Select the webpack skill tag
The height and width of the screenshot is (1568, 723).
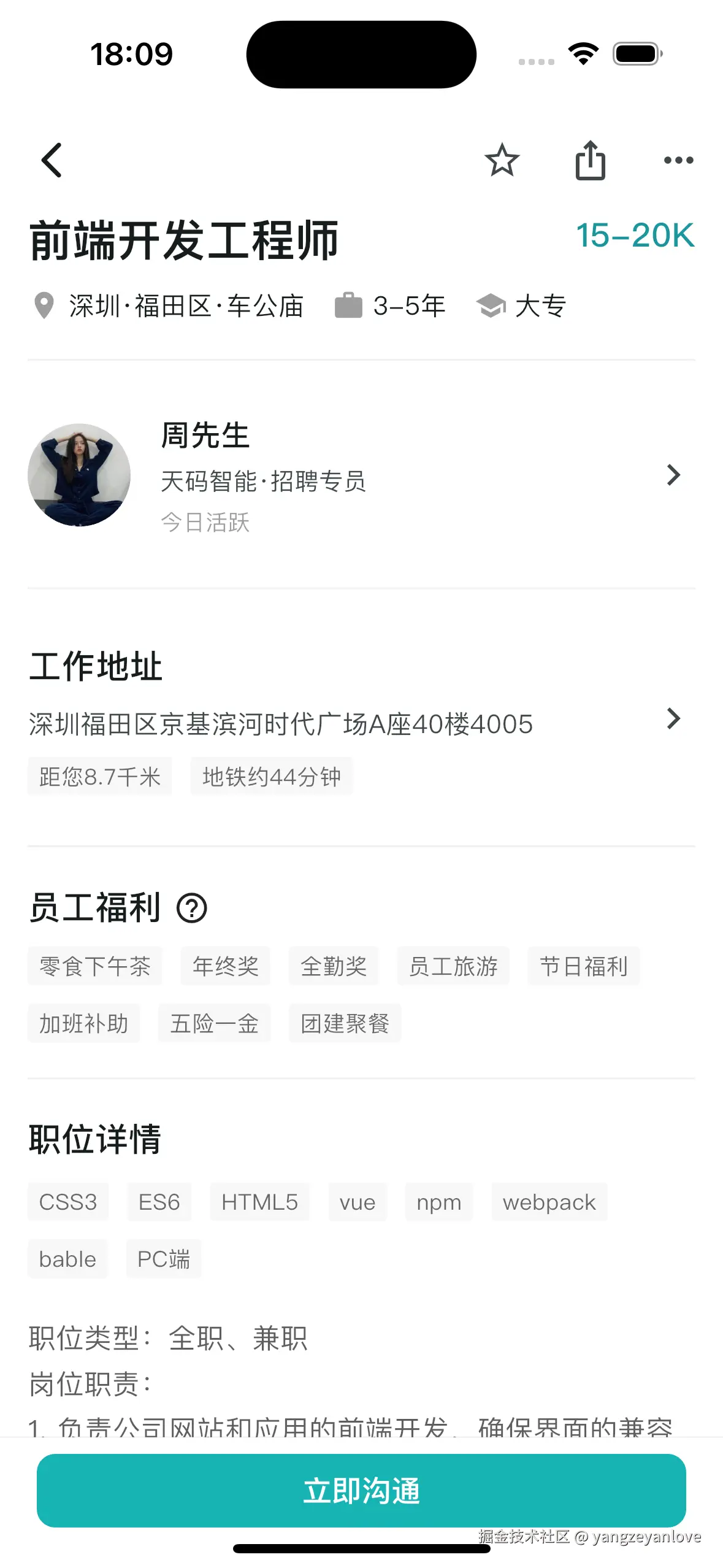(x=549, y=1202)
